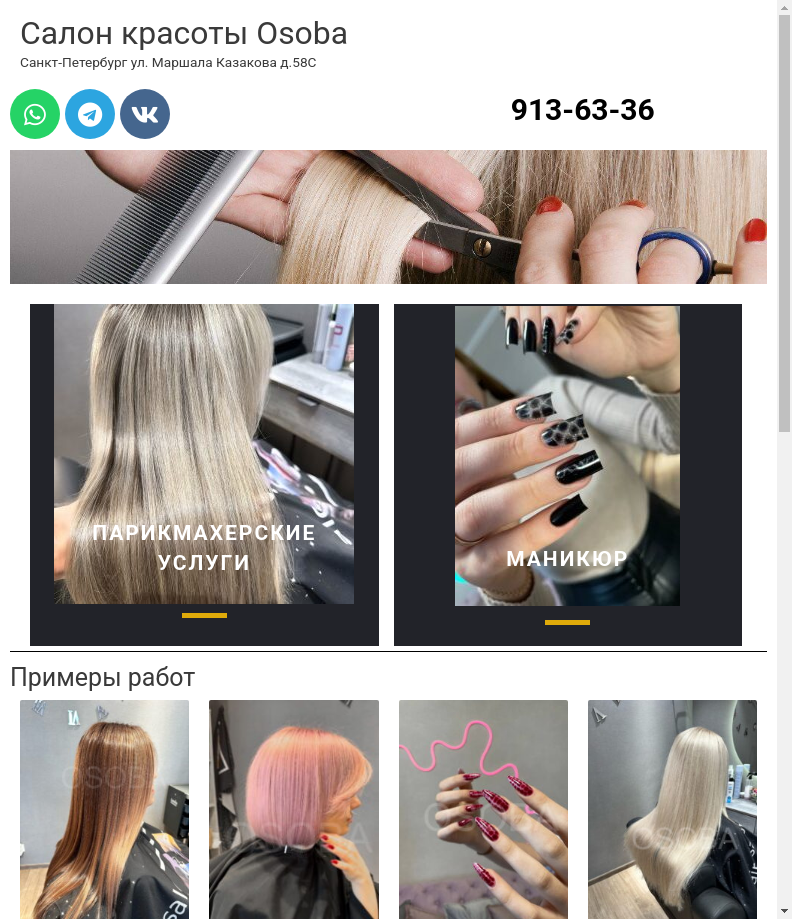View the red nails manicure example
The width and height of the screenshot is (792, 919).
point(483,808)
